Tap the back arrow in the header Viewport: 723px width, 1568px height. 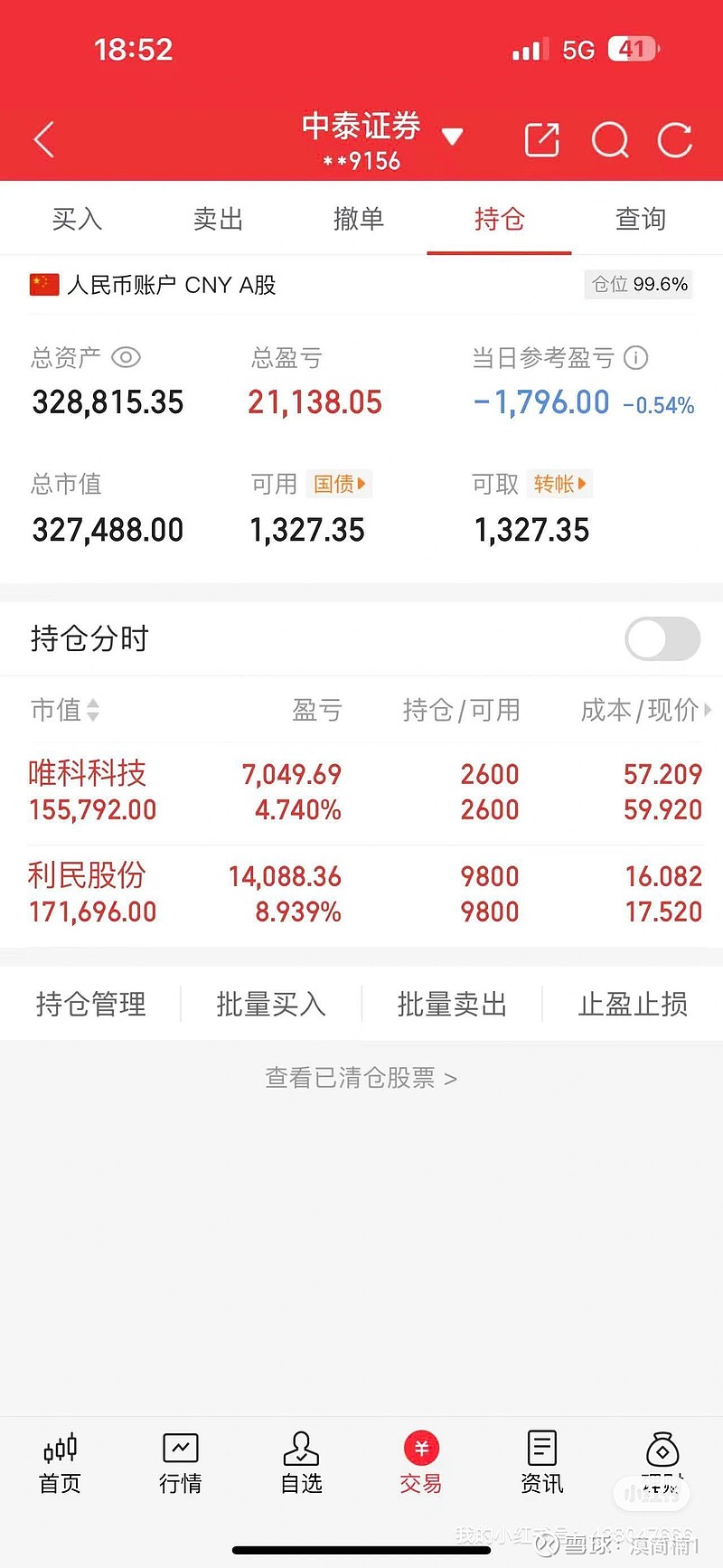pos(42,139)
